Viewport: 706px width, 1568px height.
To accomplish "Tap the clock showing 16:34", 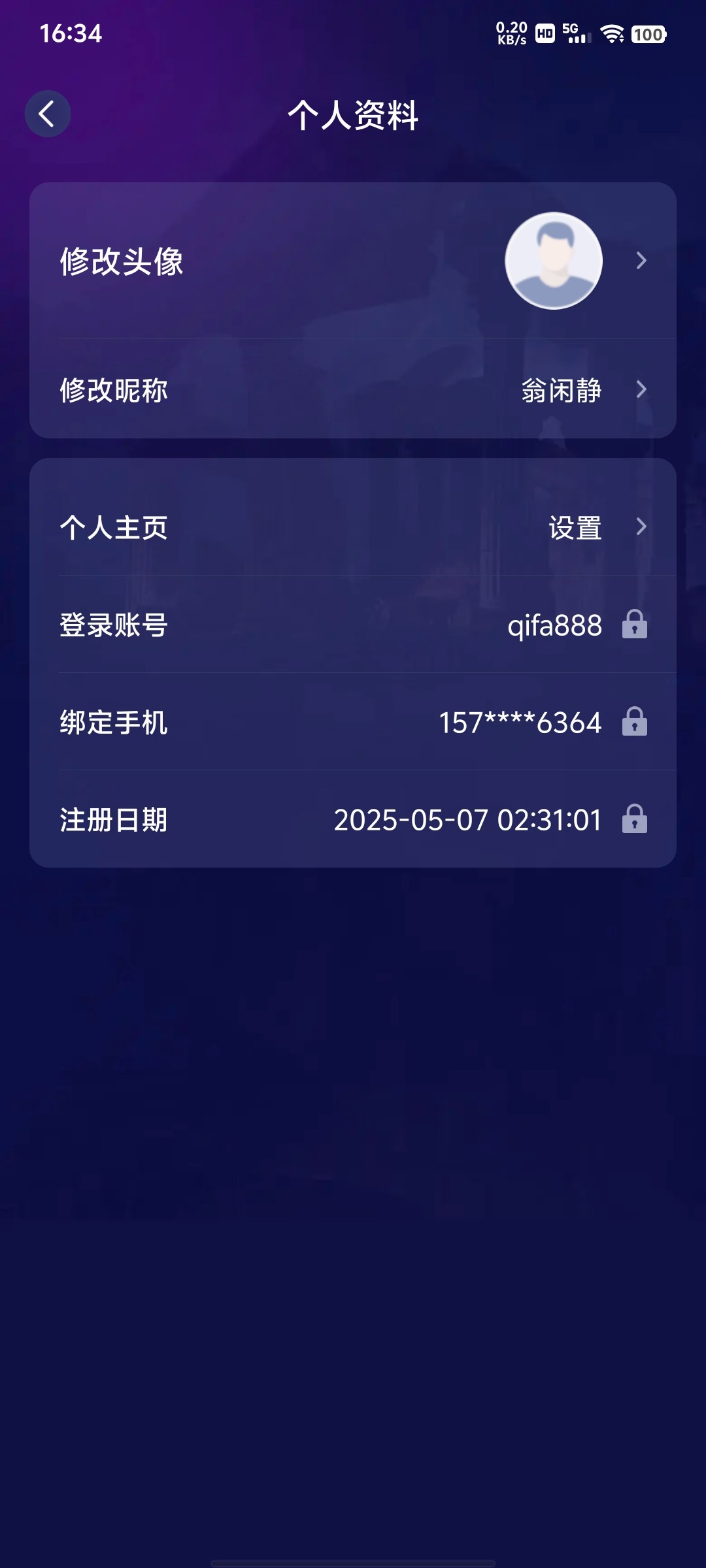I will [71, 33].
